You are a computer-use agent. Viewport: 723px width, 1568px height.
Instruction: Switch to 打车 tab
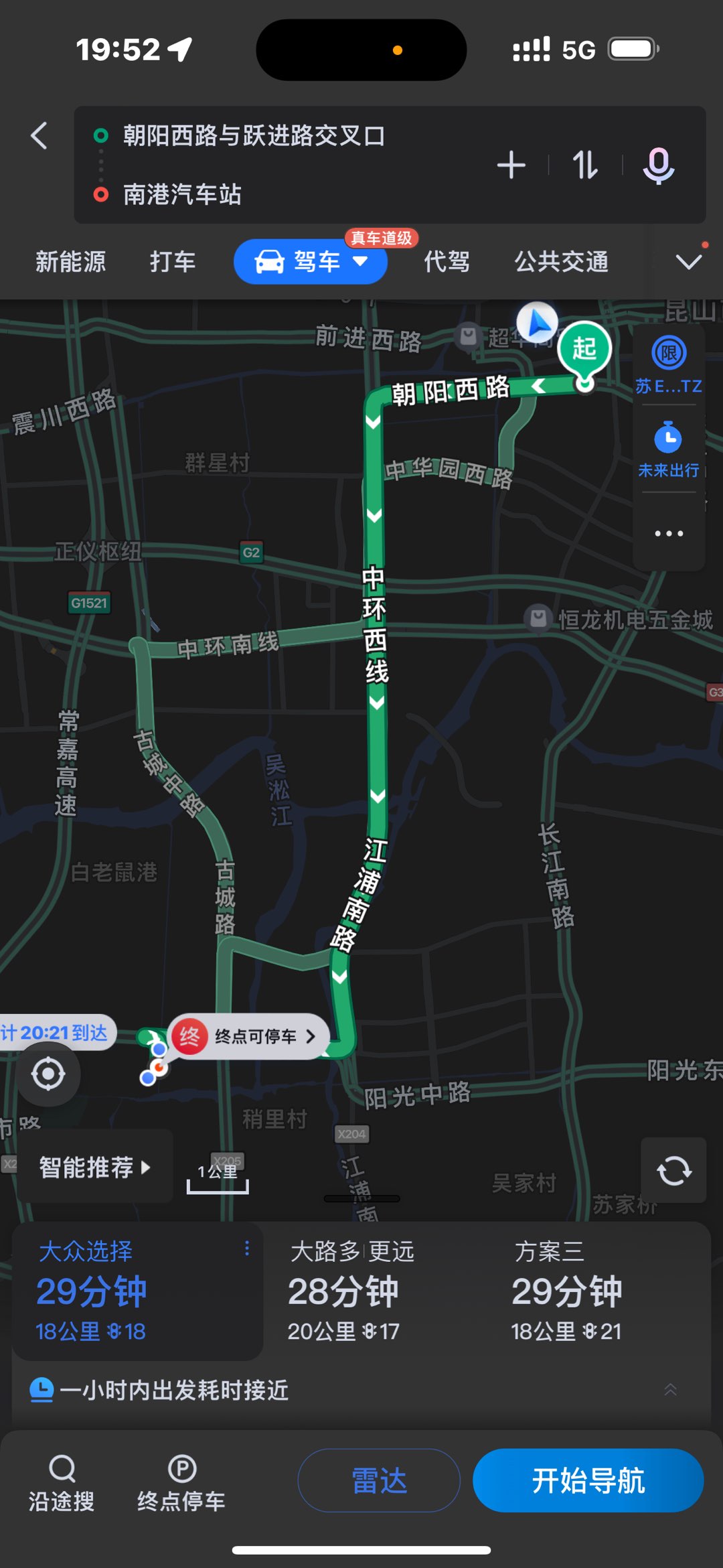click(172, 262)
